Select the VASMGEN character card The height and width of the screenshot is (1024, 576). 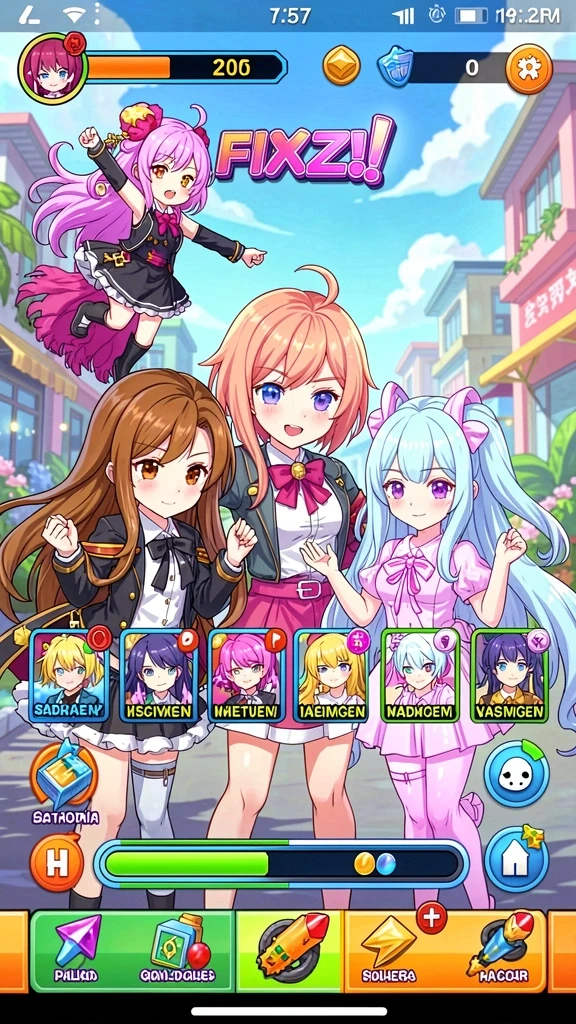(x=510, y=675)
